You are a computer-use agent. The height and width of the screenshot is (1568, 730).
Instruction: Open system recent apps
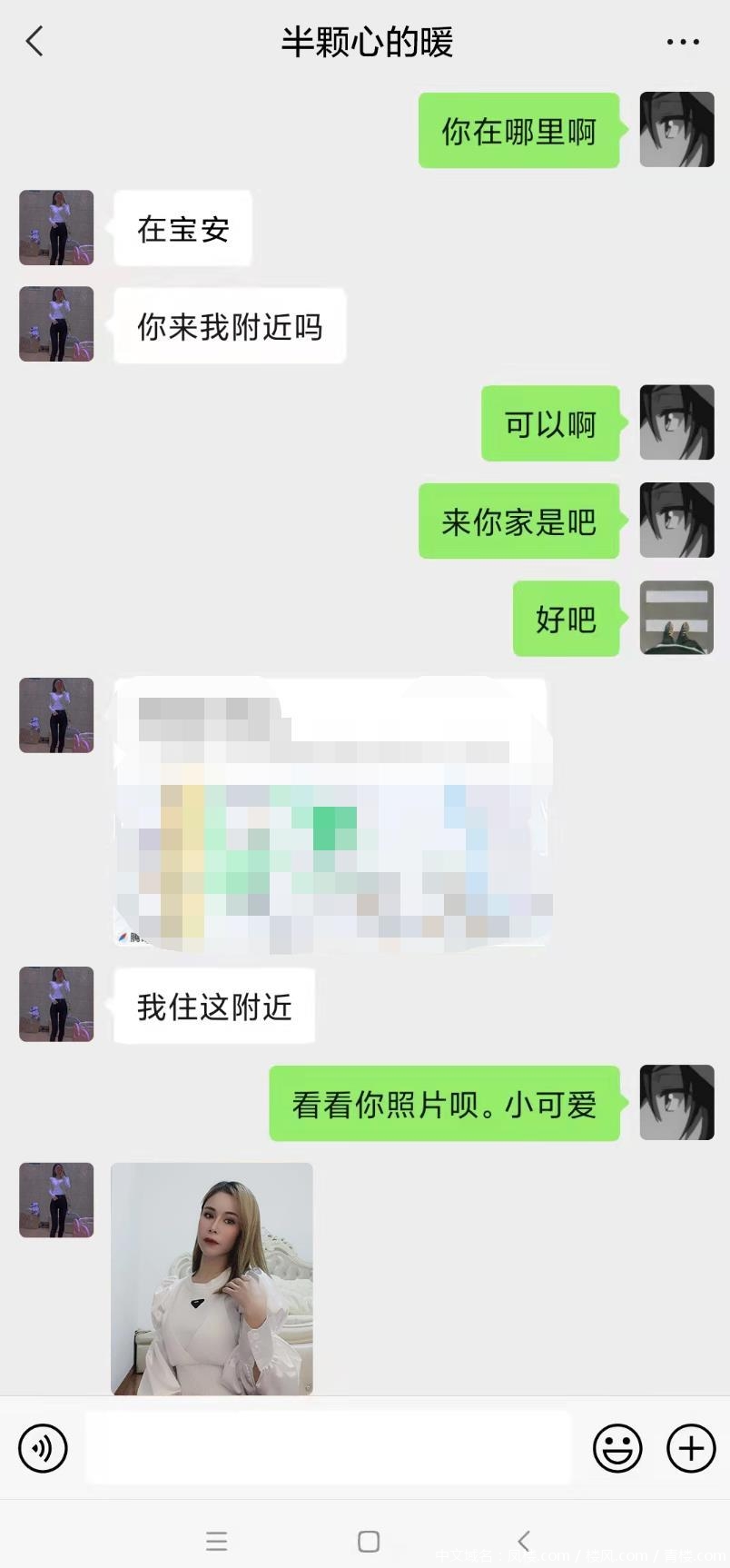coord(216,1541)
